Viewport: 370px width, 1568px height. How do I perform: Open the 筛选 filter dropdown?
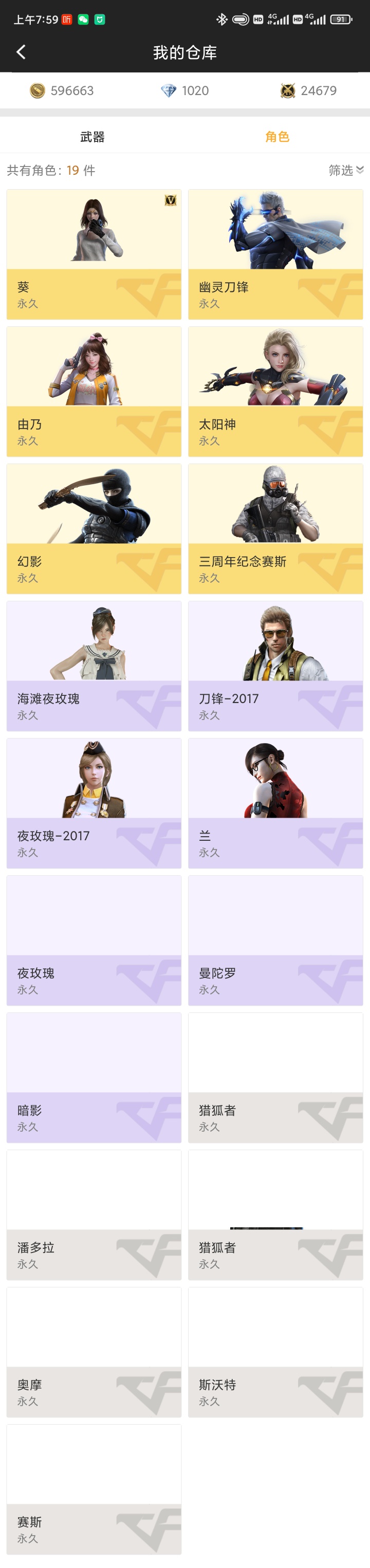346,171
